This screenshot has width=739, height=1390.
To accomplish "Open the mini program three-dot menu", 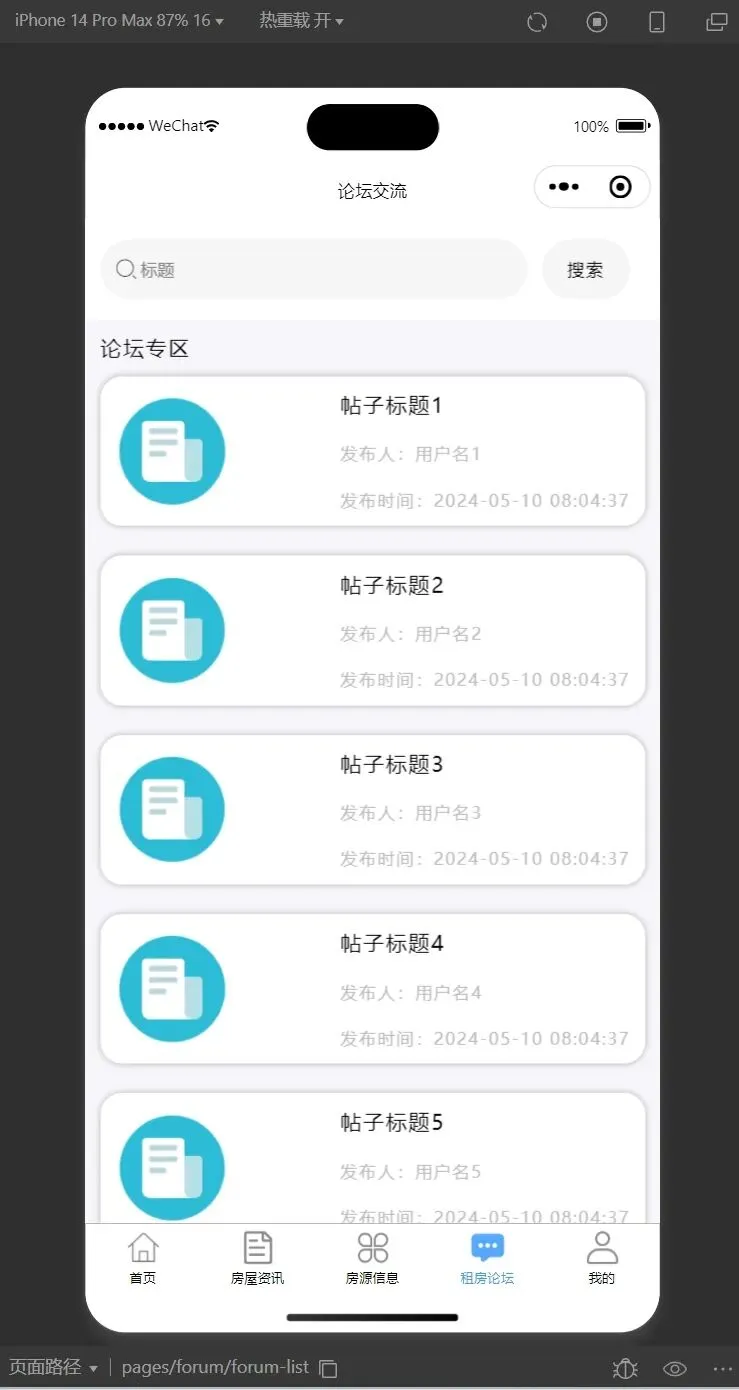I will (564, 187).
